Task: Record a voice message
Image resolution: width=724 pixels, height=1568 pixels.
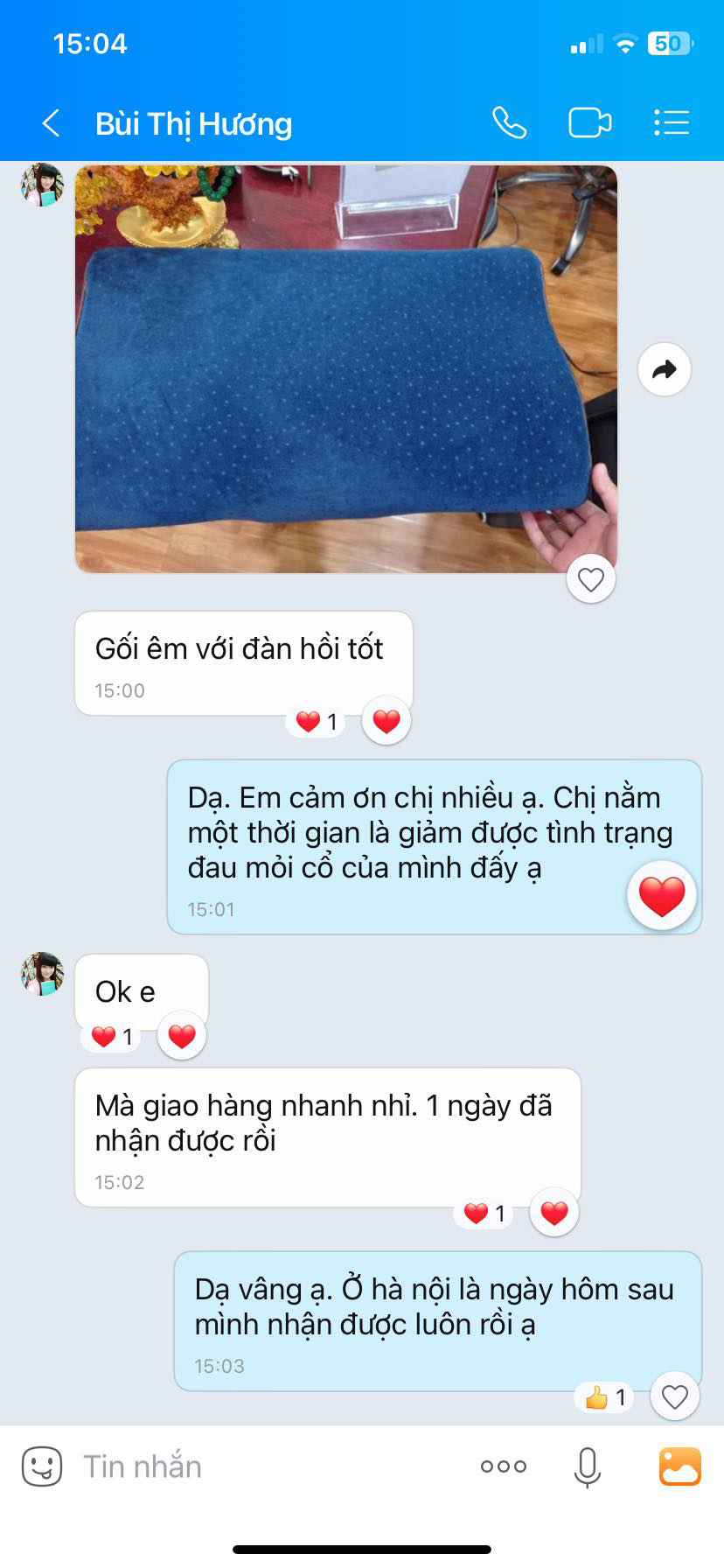Action: (x=588, y=1466)
